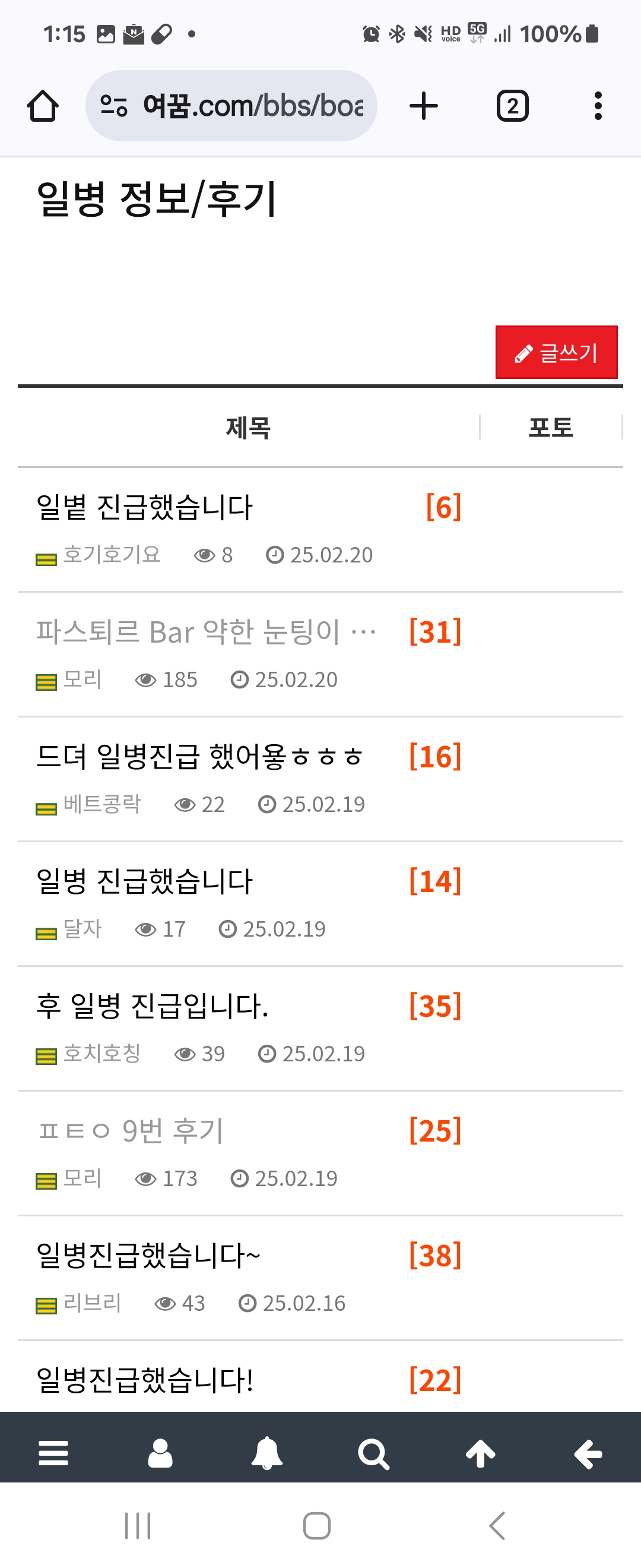
Task: Open the post 'ㅍㅌㅇ 9번 후기'
Action: click(131, 1131)
